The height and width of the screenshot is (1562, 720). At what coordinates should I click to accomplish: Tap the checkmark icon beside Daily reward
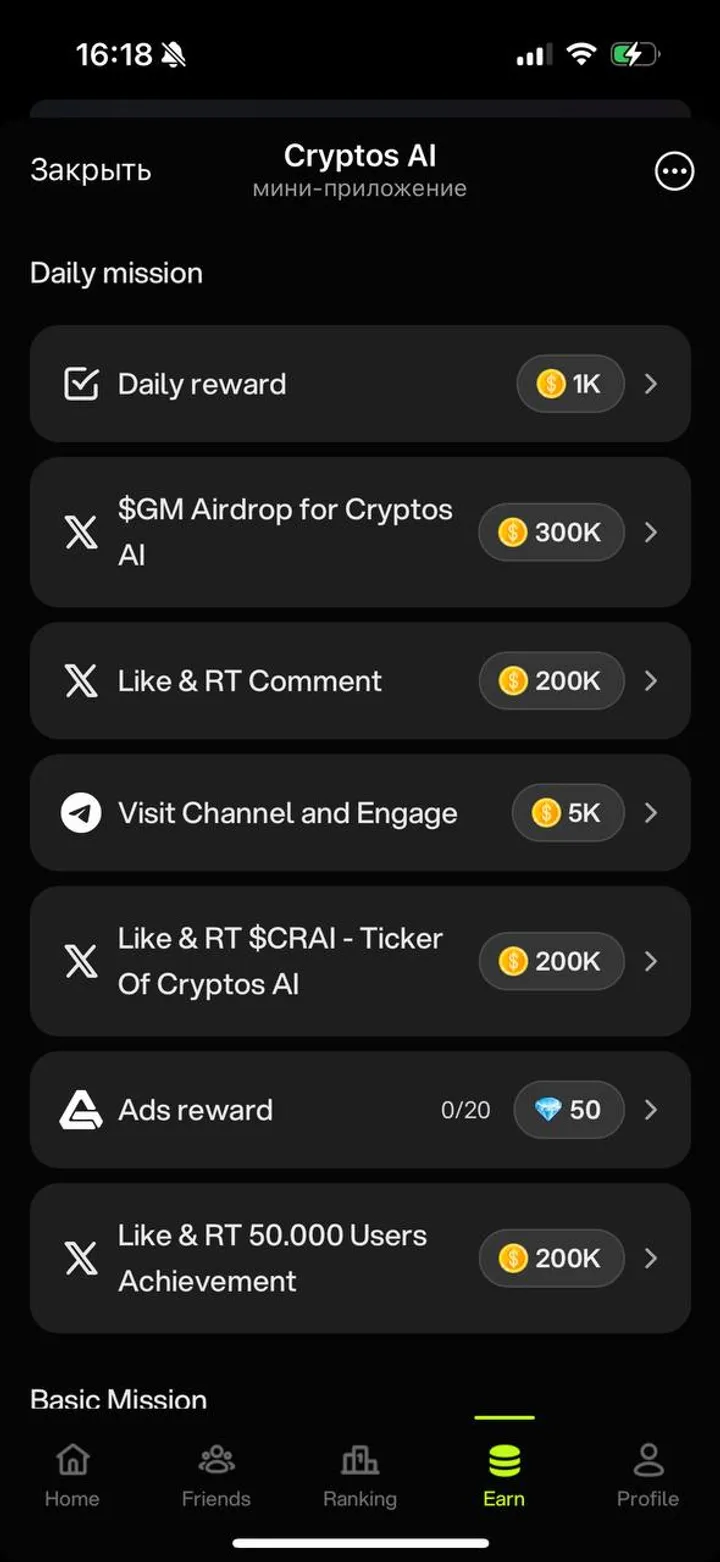(82, 383)
